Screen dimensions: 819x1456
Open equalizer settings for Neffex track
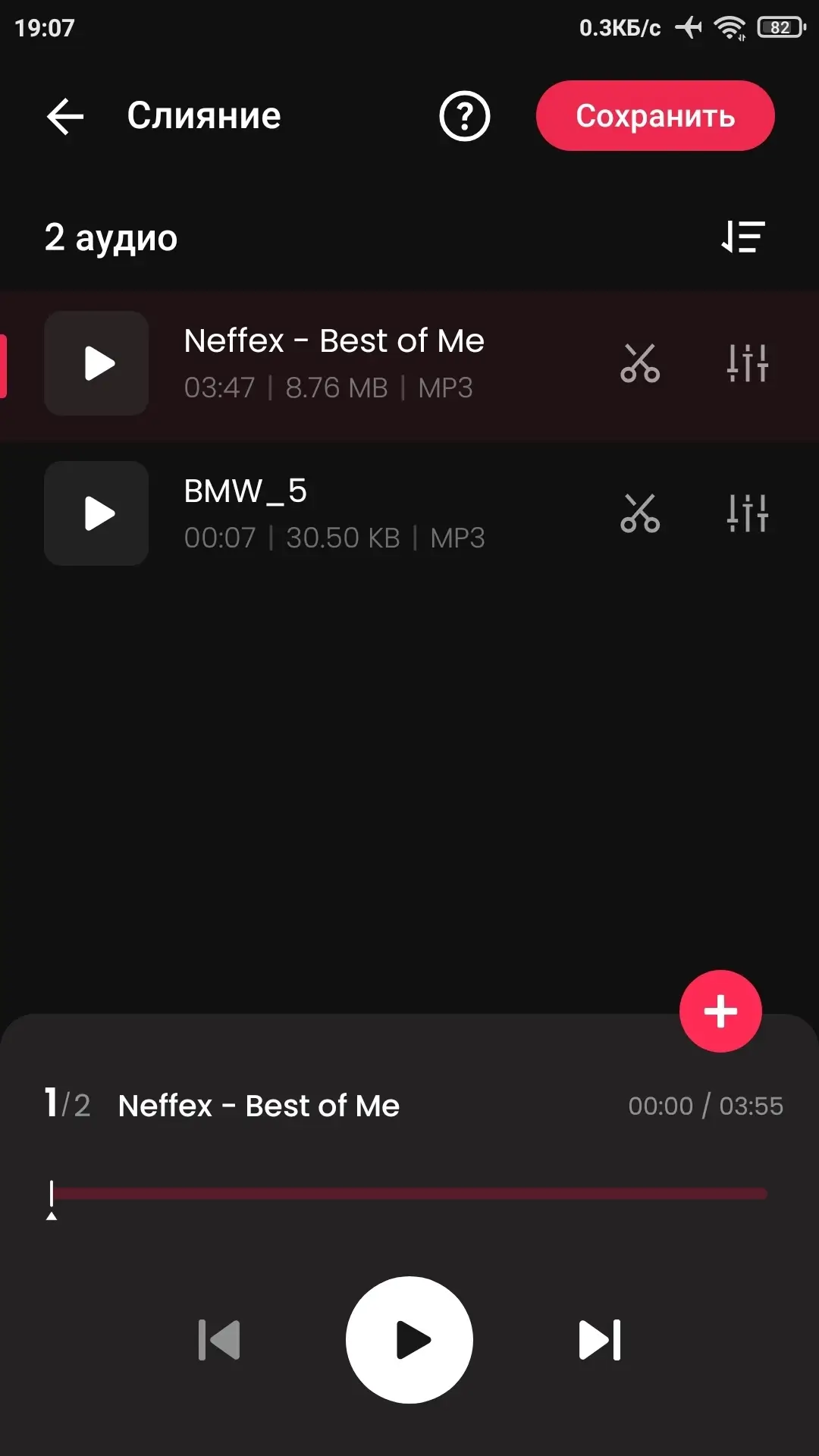tap(747, 363)
